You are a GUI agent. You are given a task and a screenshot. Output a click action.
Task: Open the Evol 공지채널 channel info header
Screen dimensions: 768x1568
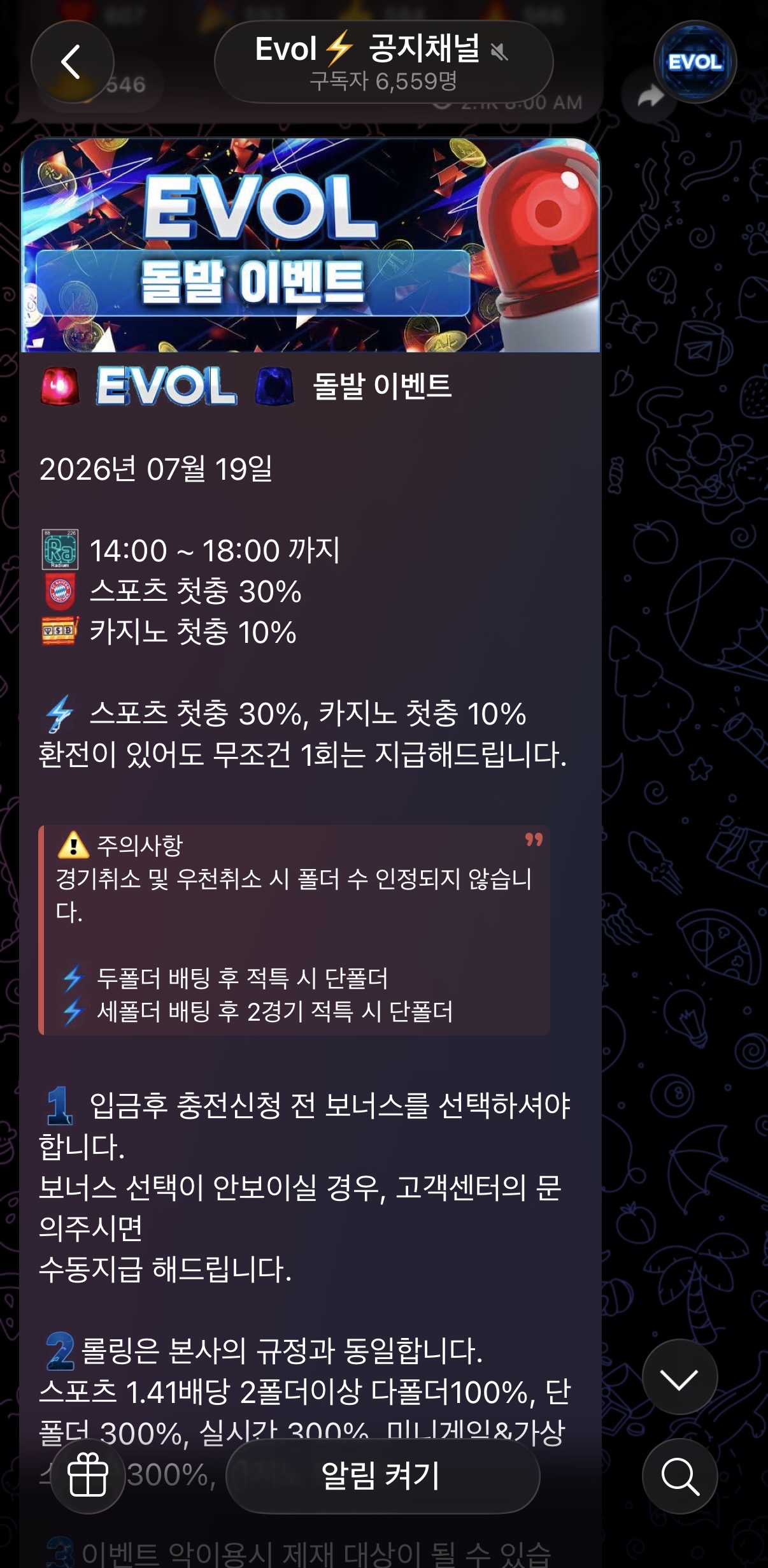pos(383,62)
